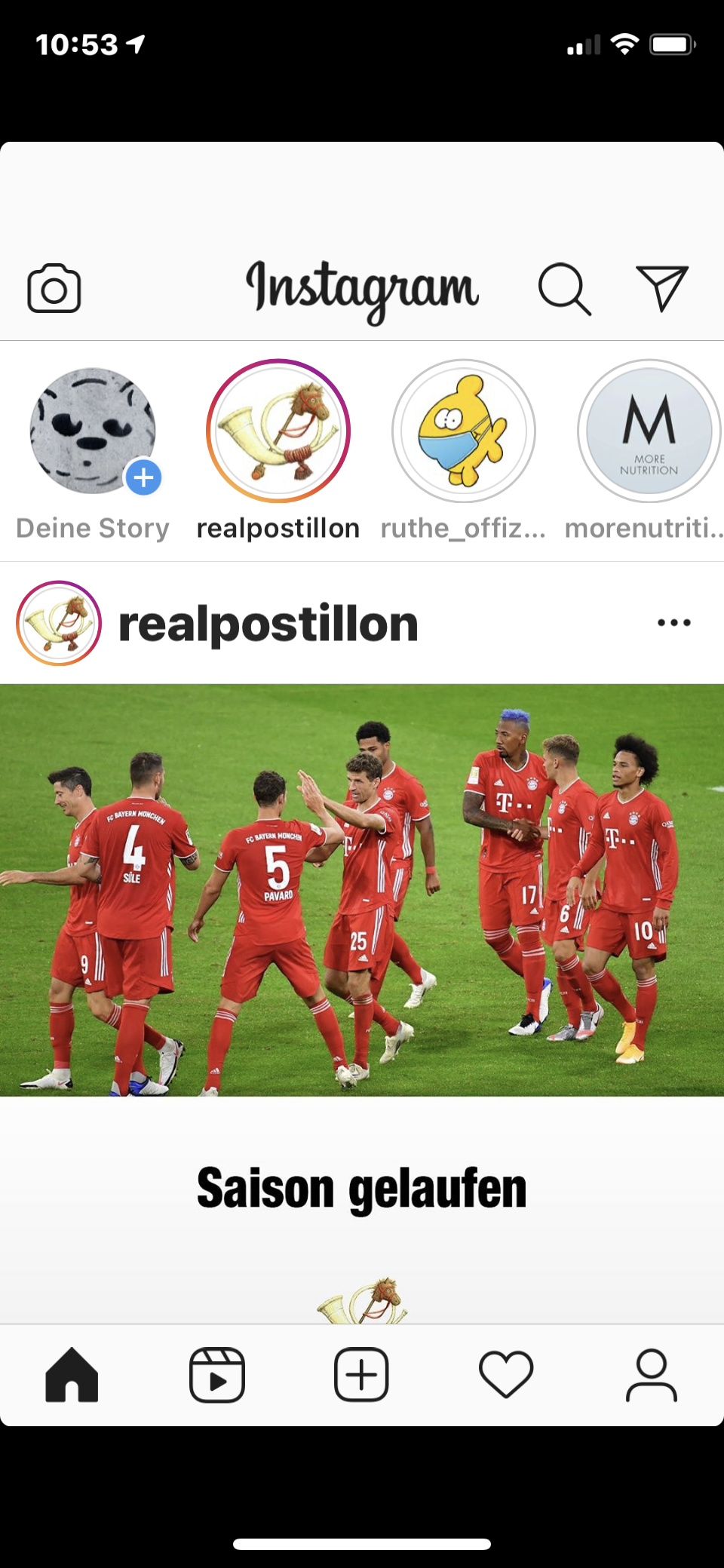The image size is (724, 1568).
Task: Open realpostillon profile from post header
Action: [268, 624]
